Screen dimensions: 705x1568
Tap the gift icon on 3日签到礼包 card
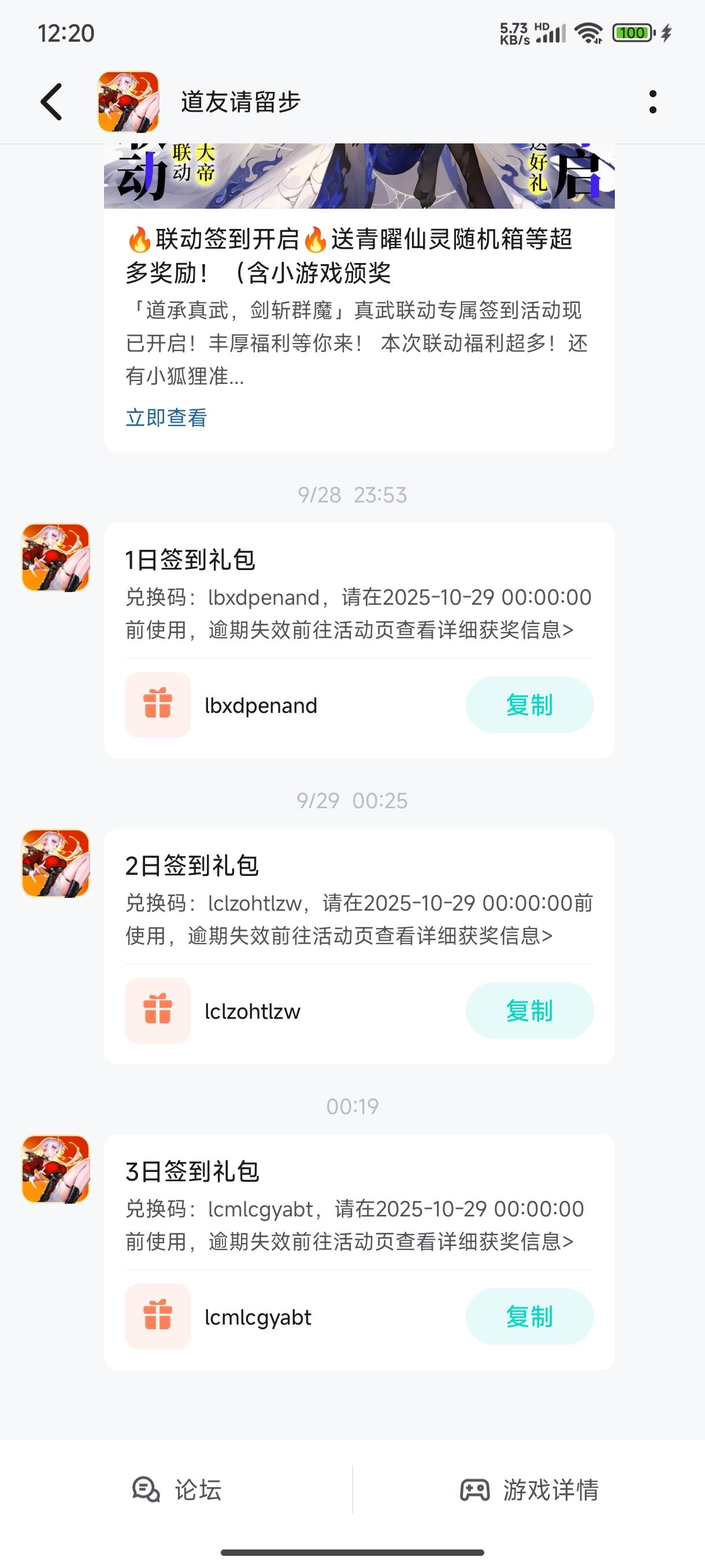click(x=158, y=1316)
